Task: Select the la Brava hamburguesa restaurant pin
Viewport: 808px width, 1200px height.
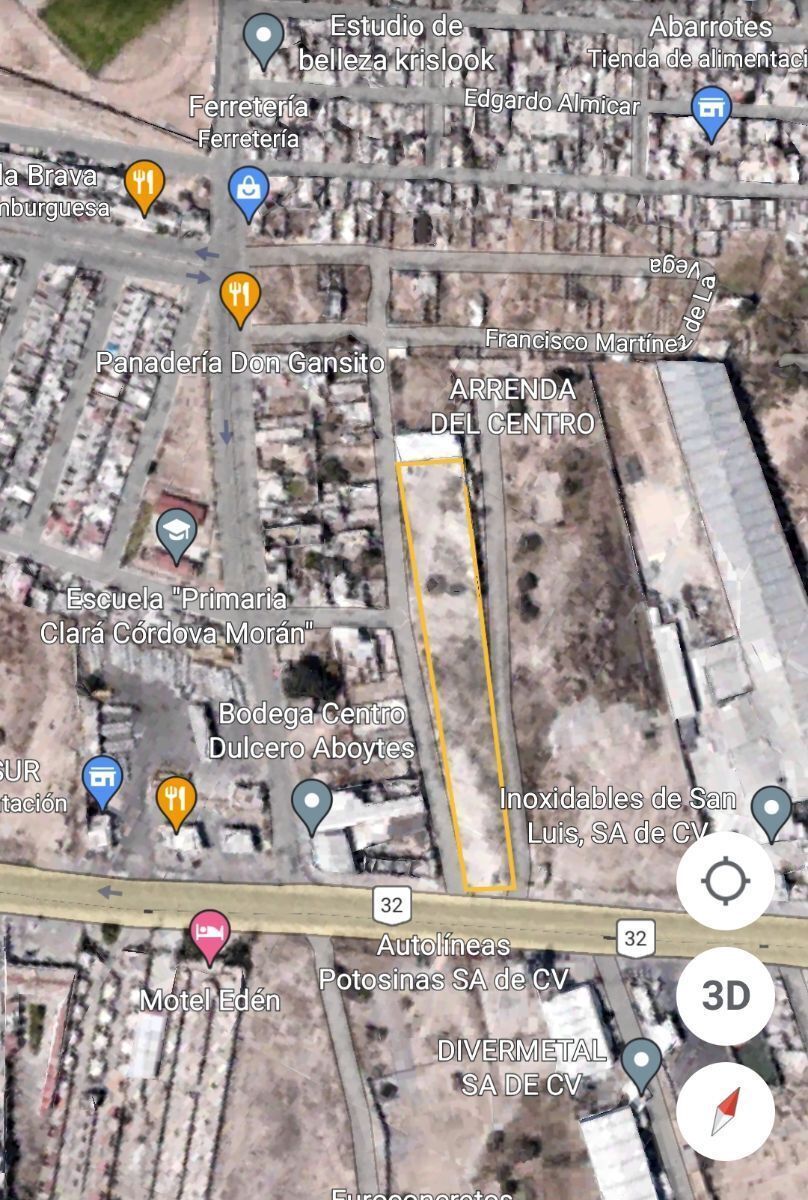Action: [x=145, y=185]
